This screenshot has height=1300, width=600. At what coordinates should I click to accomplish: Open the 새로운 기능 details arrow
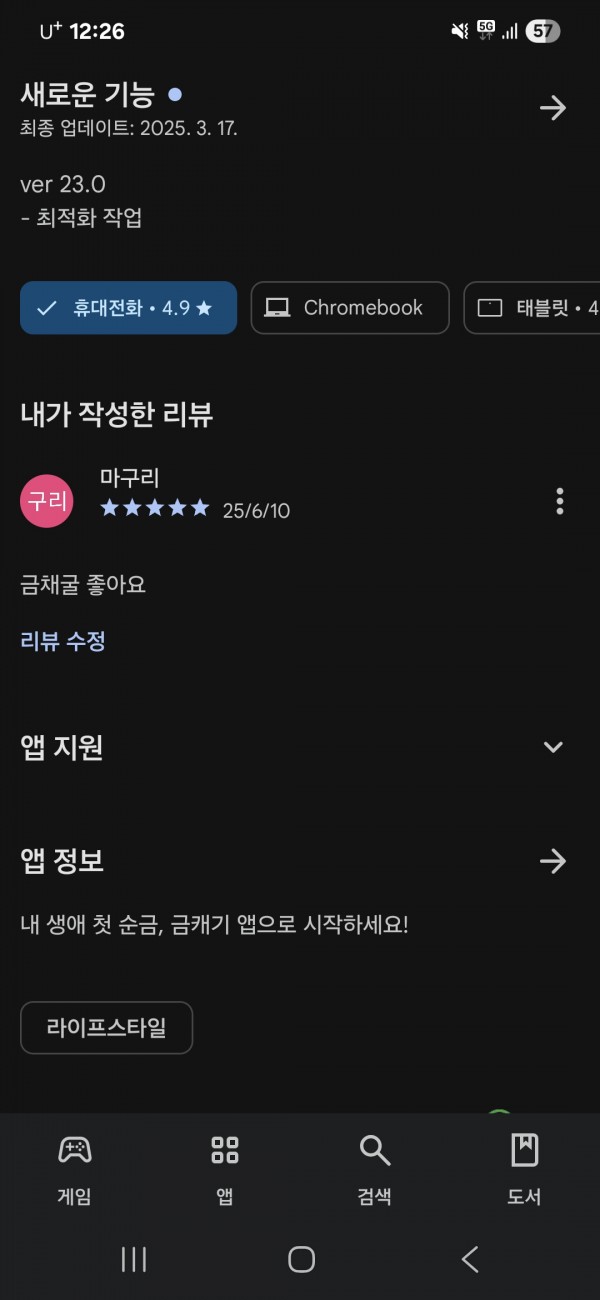coord(552,108)
